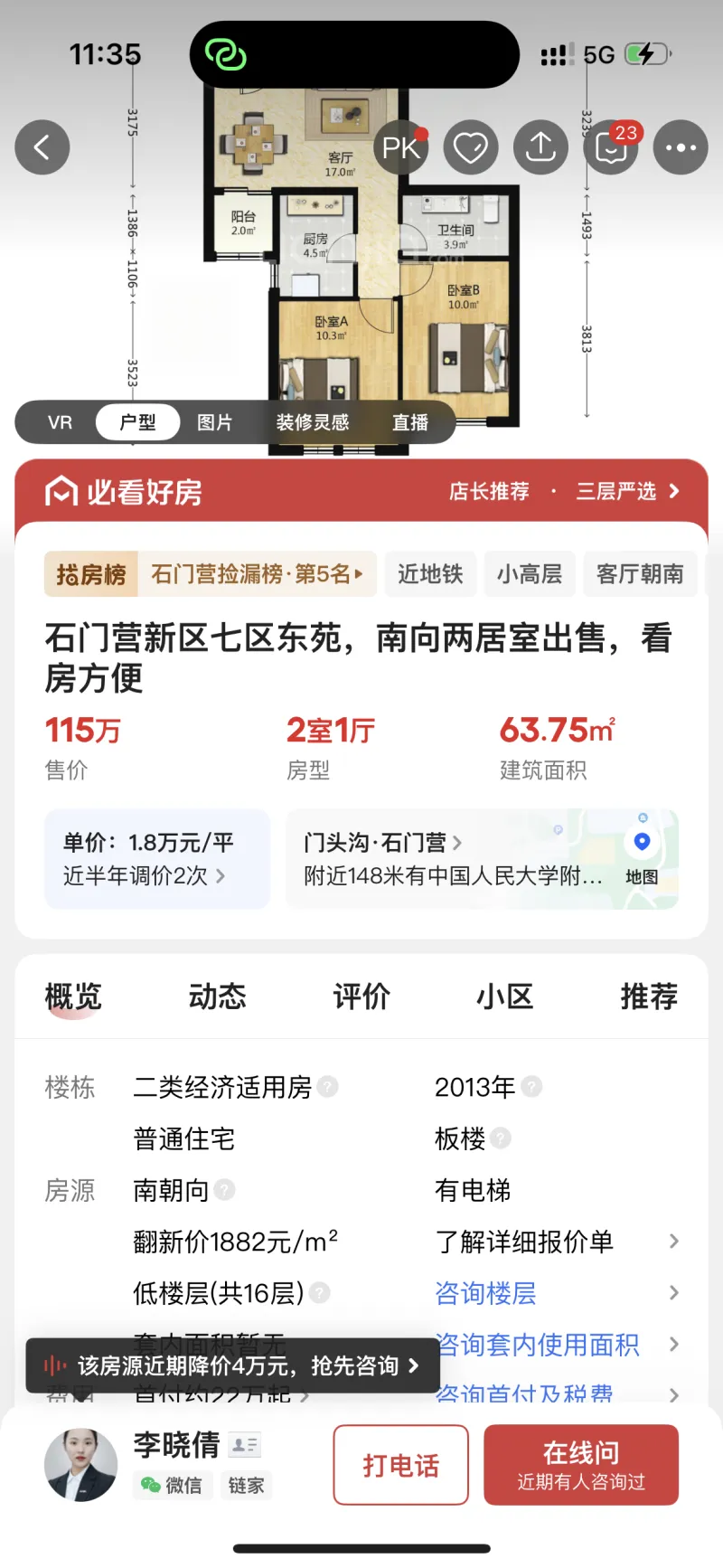Open the PK compare button
This screenshot has width=723, height=1568.
(400, 147)
